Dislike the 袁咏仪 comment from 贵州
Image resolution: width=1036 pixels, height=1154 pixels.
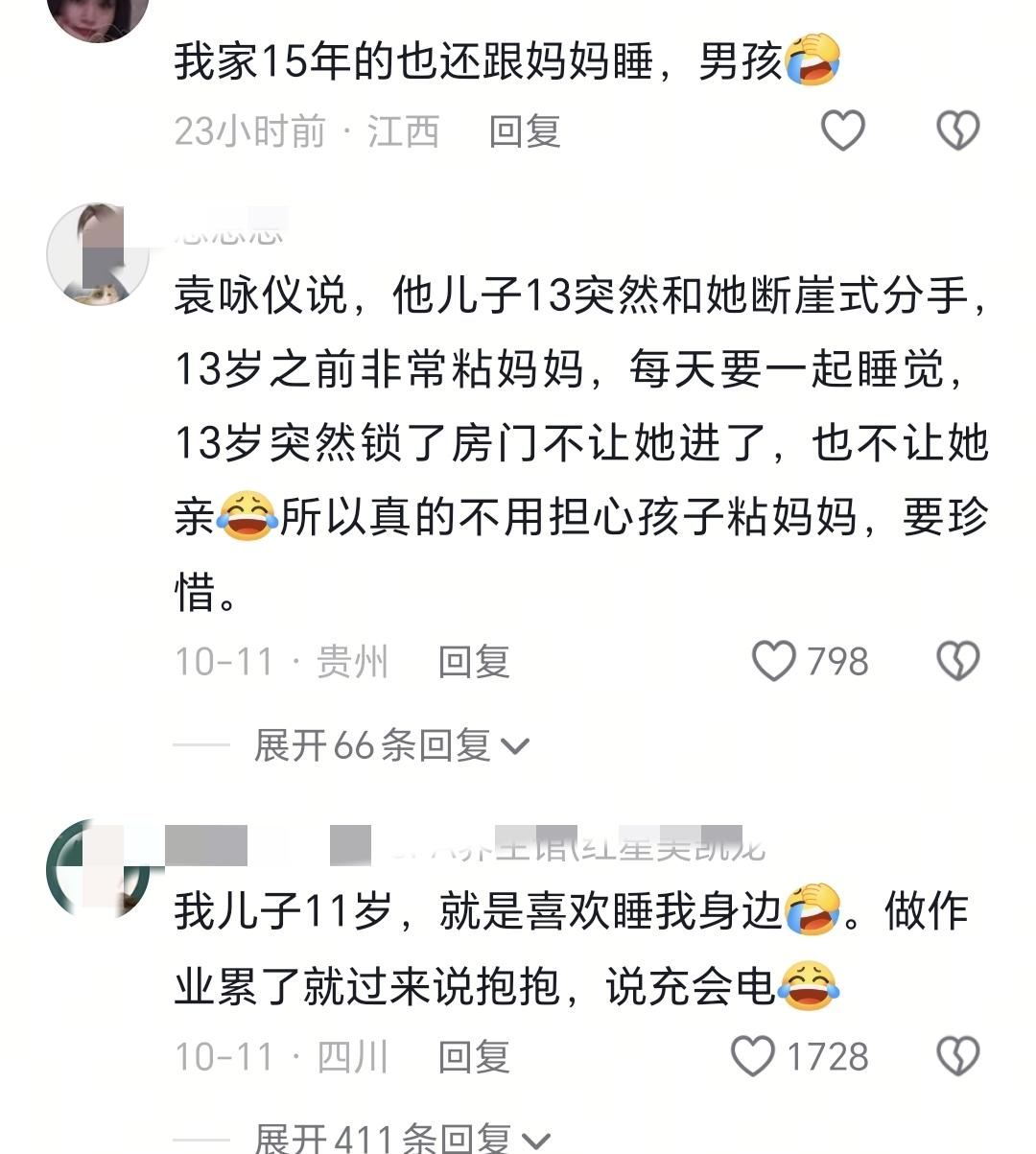(x=957, y=661)
